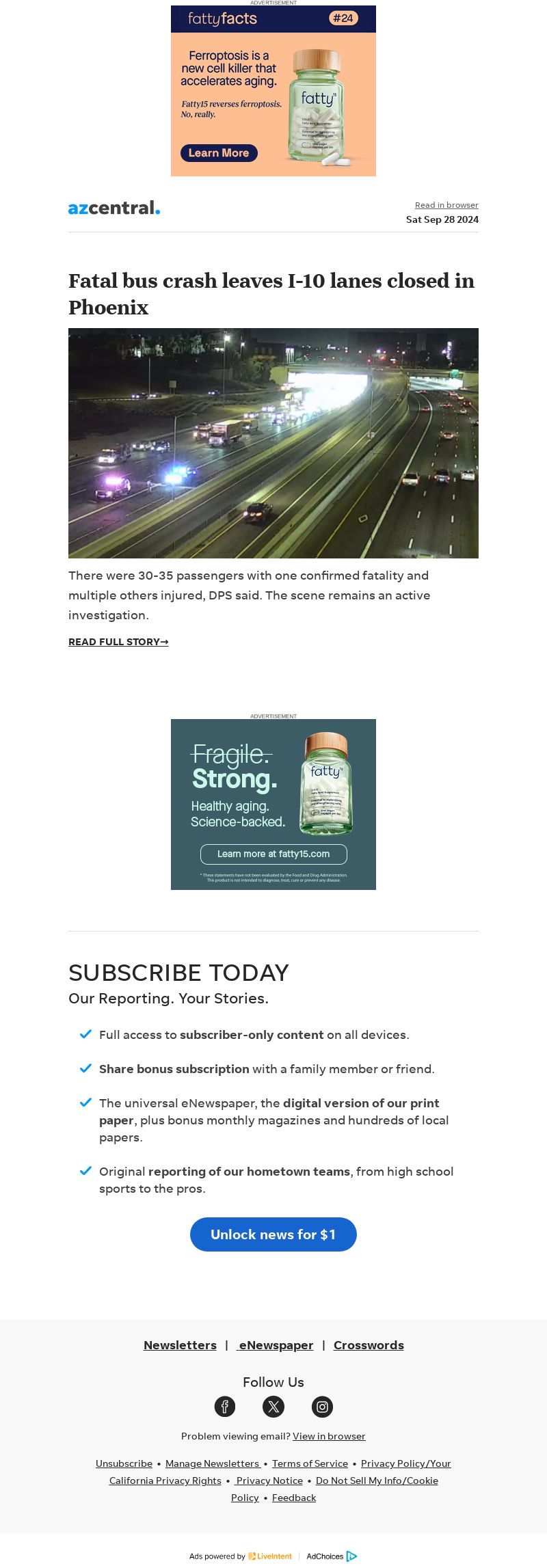Unsubscribe from this newsletter
This screenshot has width=547, height=1568.
click(124, 1463)
